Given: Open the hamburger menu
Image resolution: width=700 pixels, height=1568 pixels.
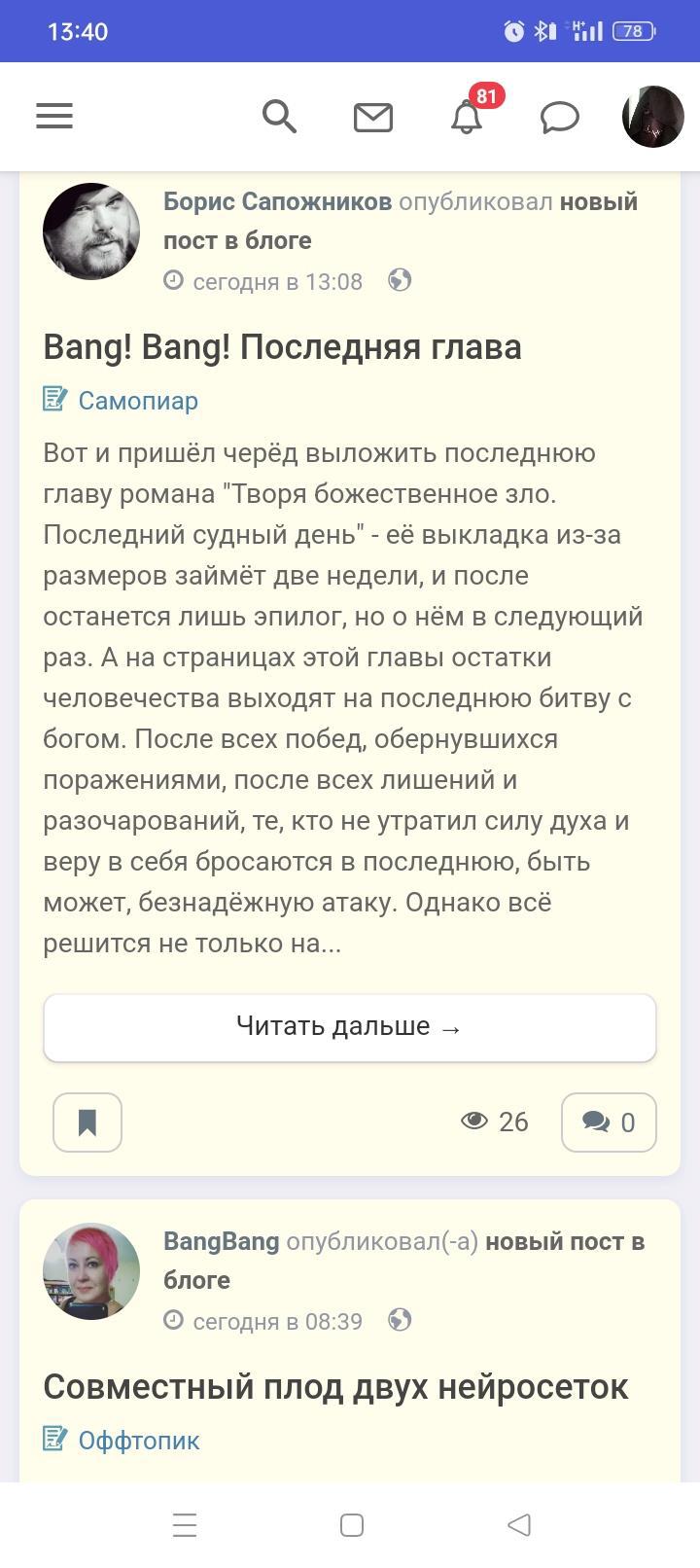Looking at the screenshot, I should pyautogui.click(x=54, y=117).
